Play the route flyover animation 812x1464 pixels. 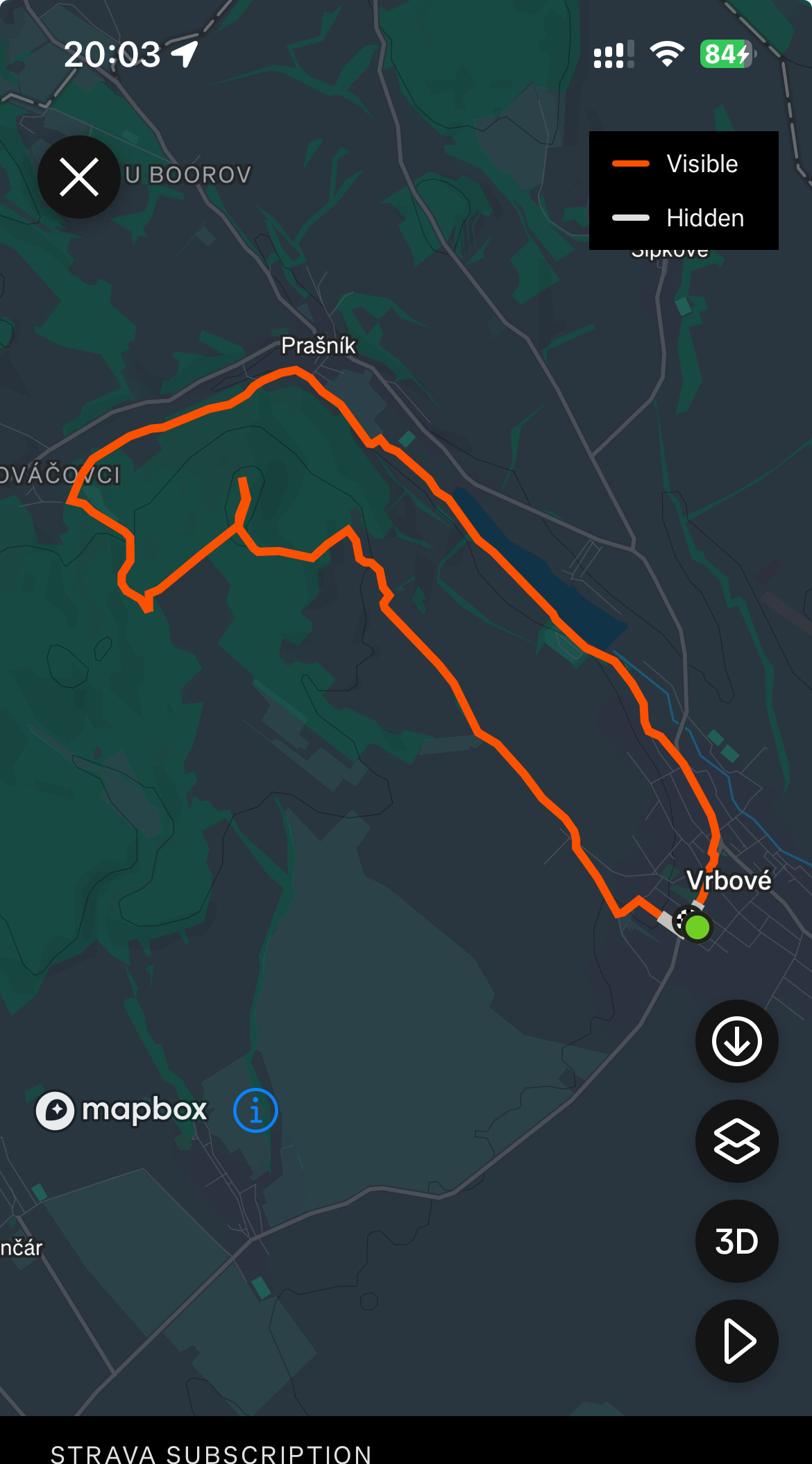736,1340
